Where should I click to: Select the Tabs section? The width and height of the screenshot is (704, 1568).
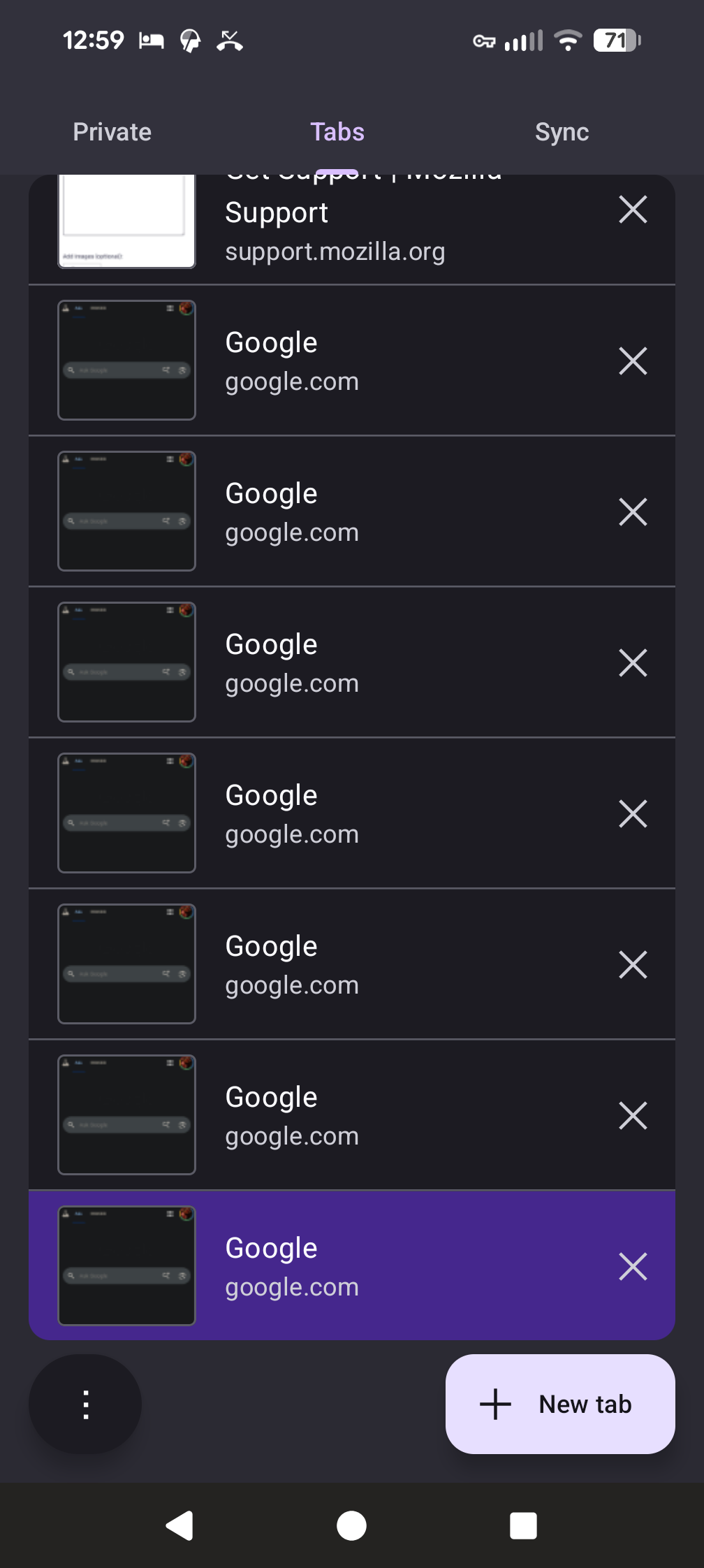coord(337,132)
